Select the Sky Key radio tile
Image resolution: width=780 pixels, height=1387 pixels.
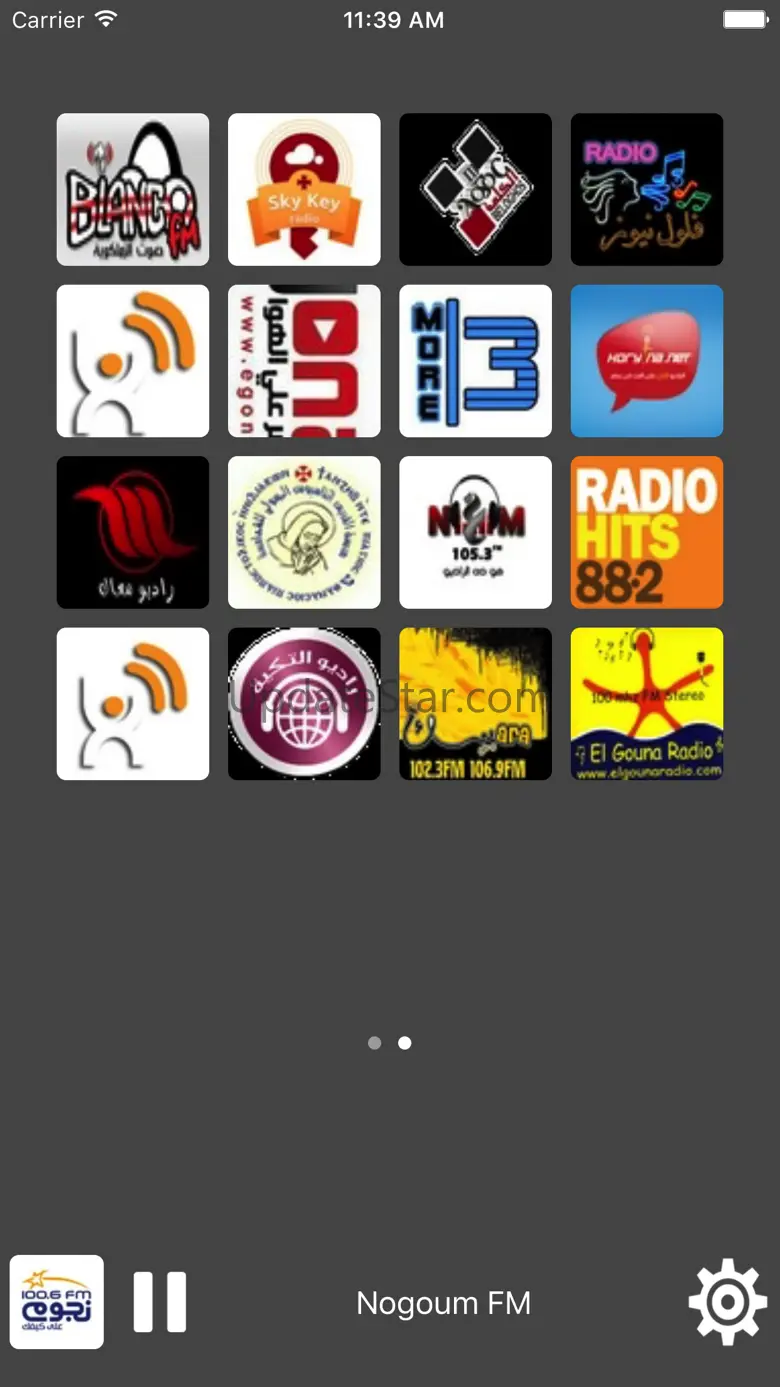point(304,189)
